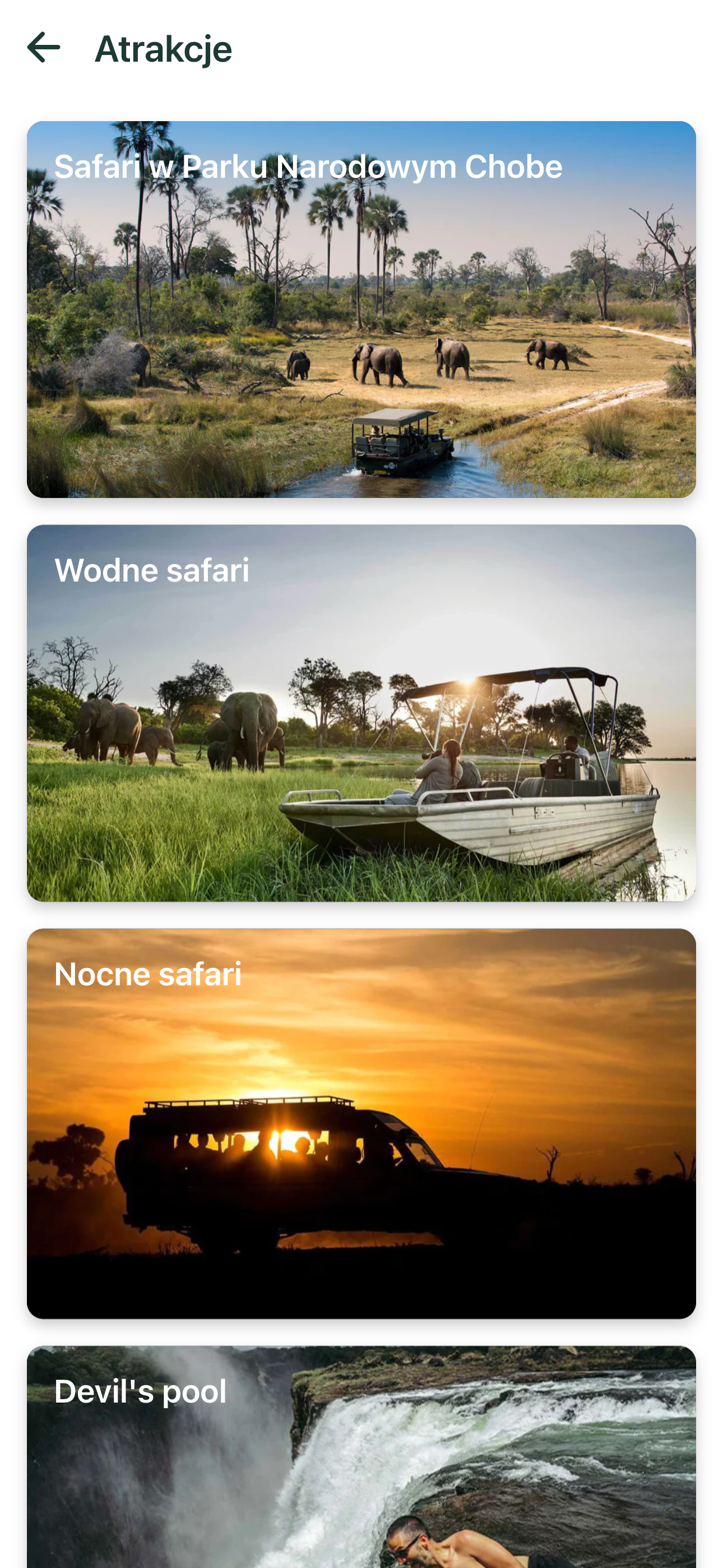Open the Safari w Parku Narodowym Chobe card
This screenshot has height=1568, width=723.
(361, 309)
